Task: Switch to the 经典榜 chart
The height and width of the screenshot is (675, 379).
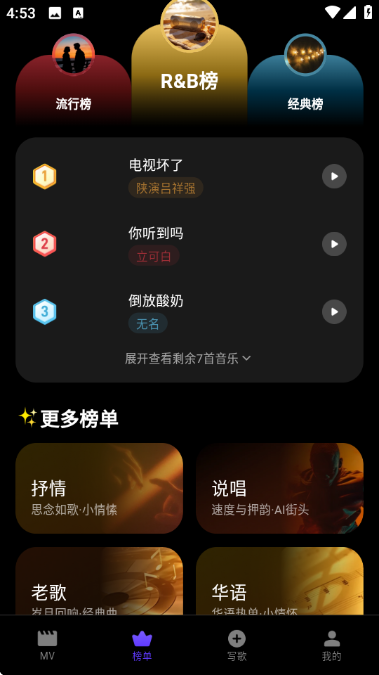Action: click(x=305, y=82)
